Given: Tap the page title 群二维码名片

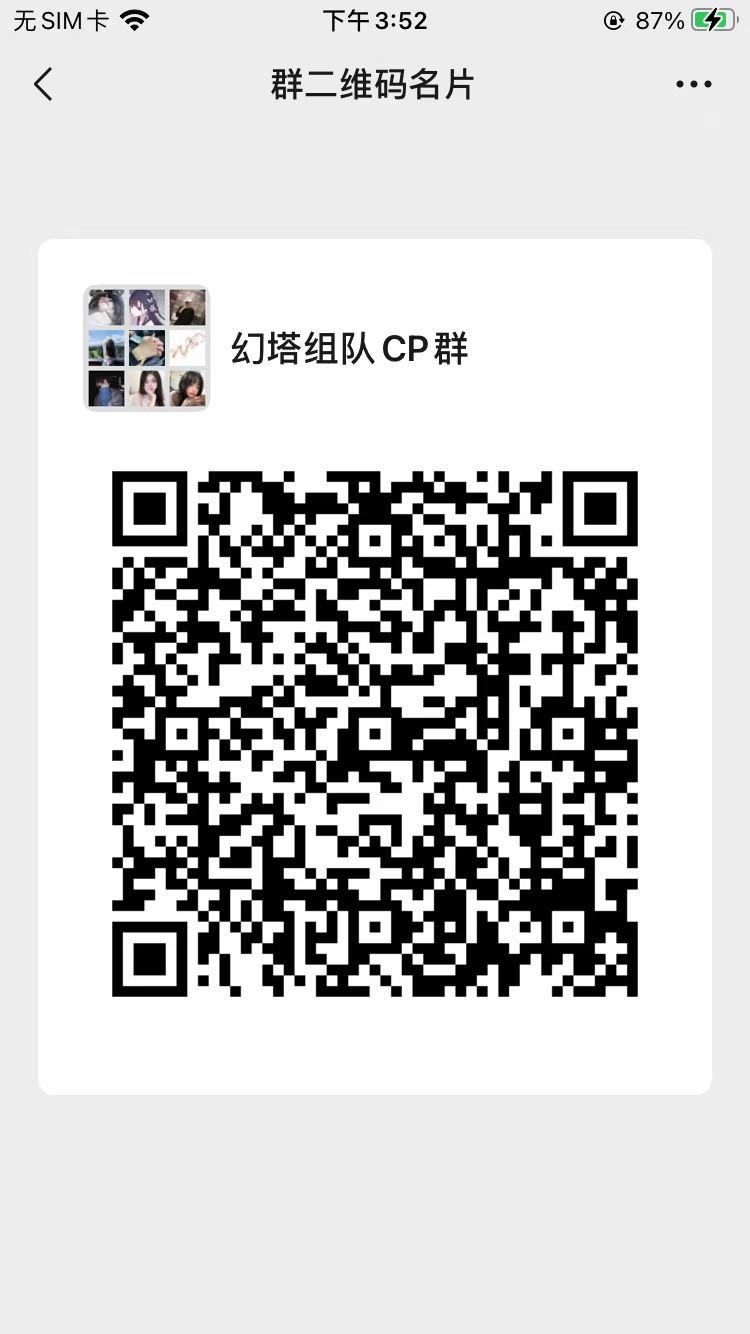Looking at the screenshot, I should (374, 84).
